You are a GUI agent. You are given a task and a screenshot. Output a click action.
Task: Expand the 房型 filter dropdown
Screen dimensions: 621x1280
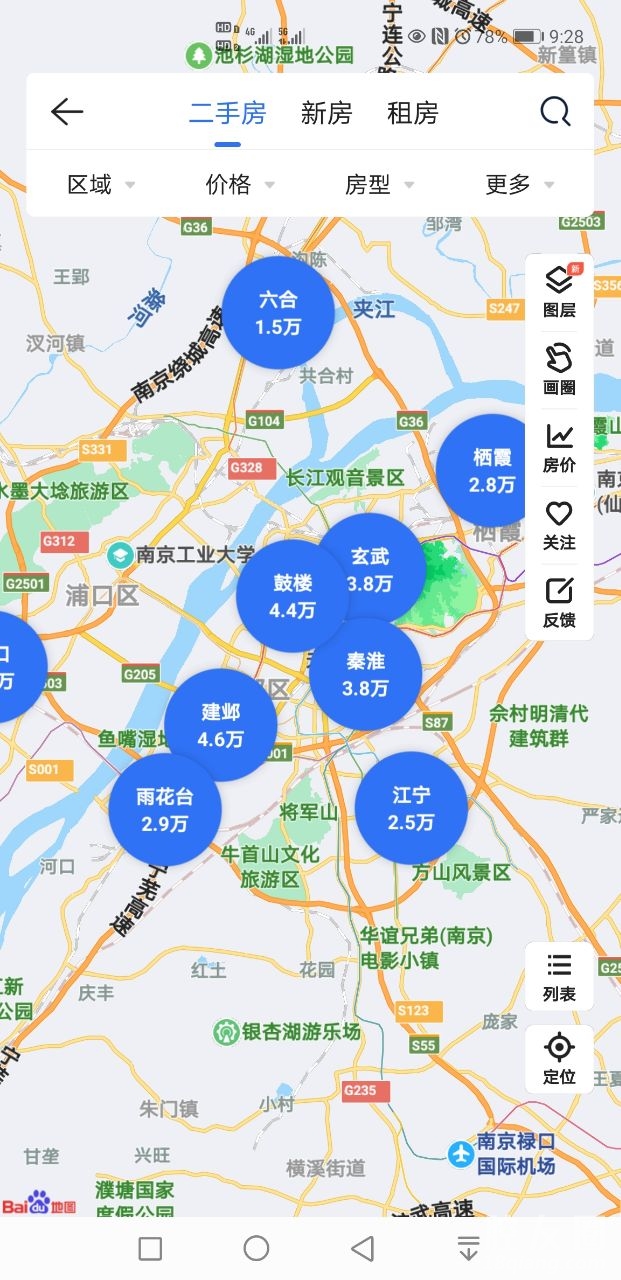tap(378, 184)
